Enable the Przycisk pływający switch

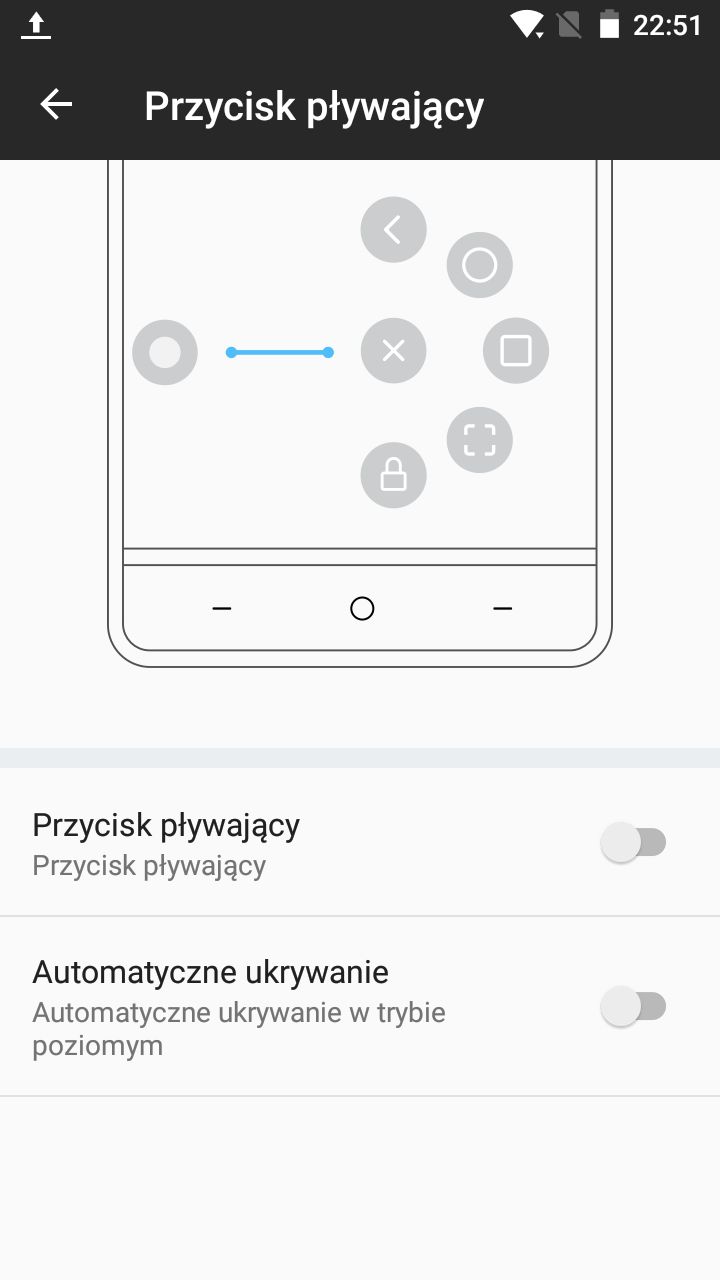tap(634, 842)
